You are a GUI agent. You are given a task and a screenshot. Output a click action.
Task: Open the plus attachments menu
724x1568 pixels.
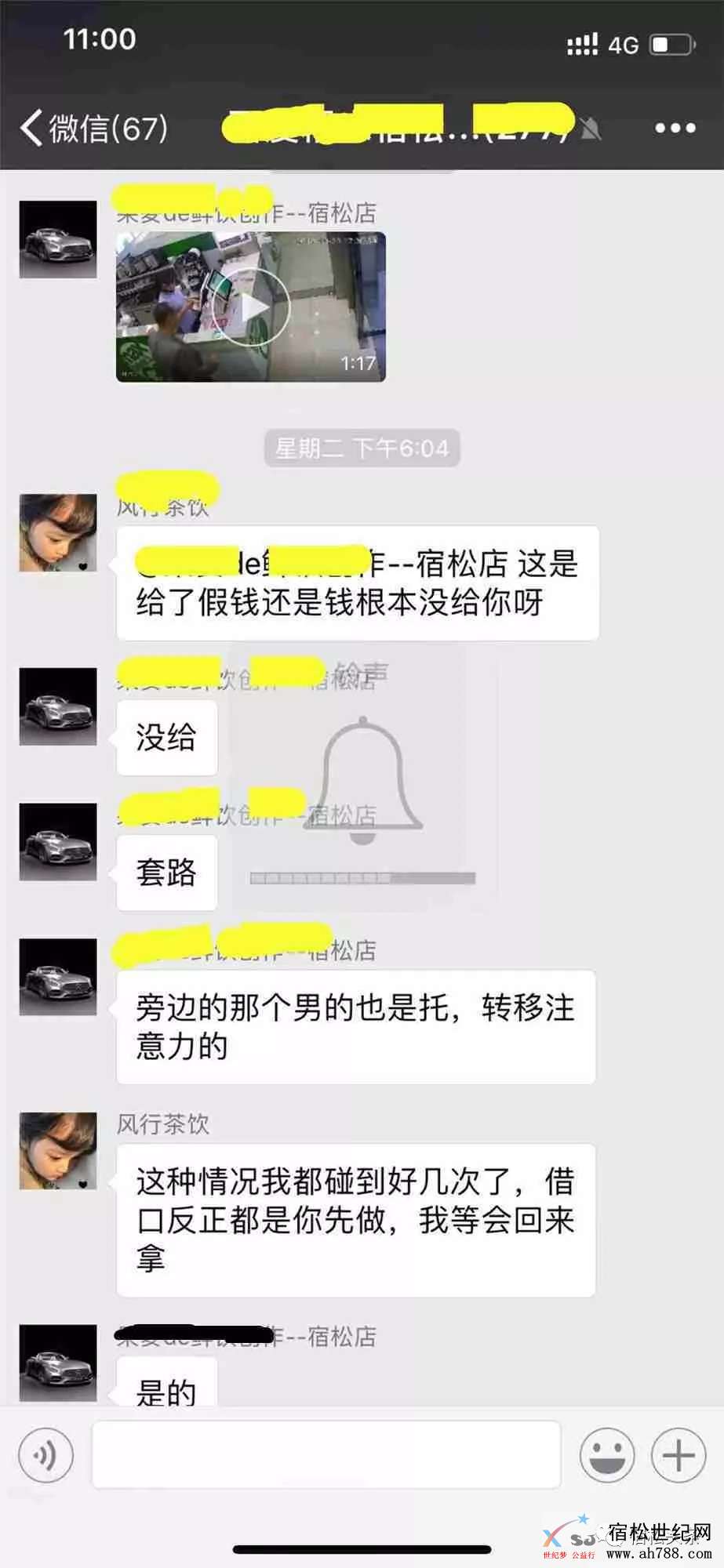click(x=678, y=1455)
